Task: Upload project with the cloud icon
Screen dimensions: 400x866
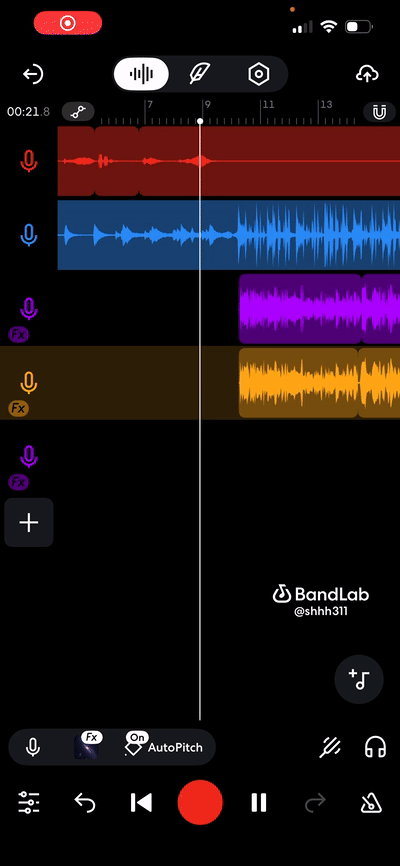Action: point(367,74)
